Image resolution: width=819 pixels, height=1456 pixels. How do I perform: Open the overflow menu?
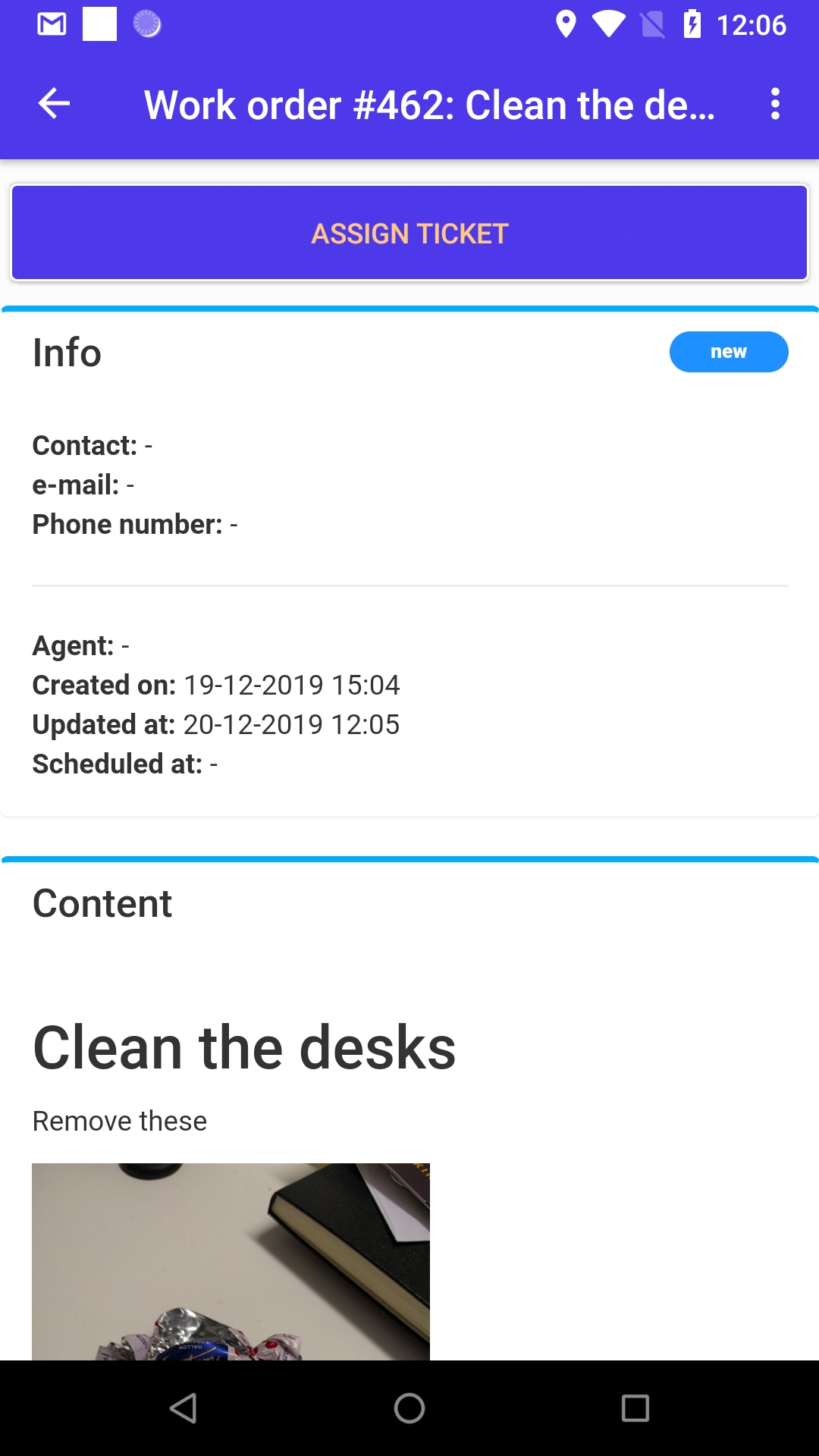[x=775, y=104]
